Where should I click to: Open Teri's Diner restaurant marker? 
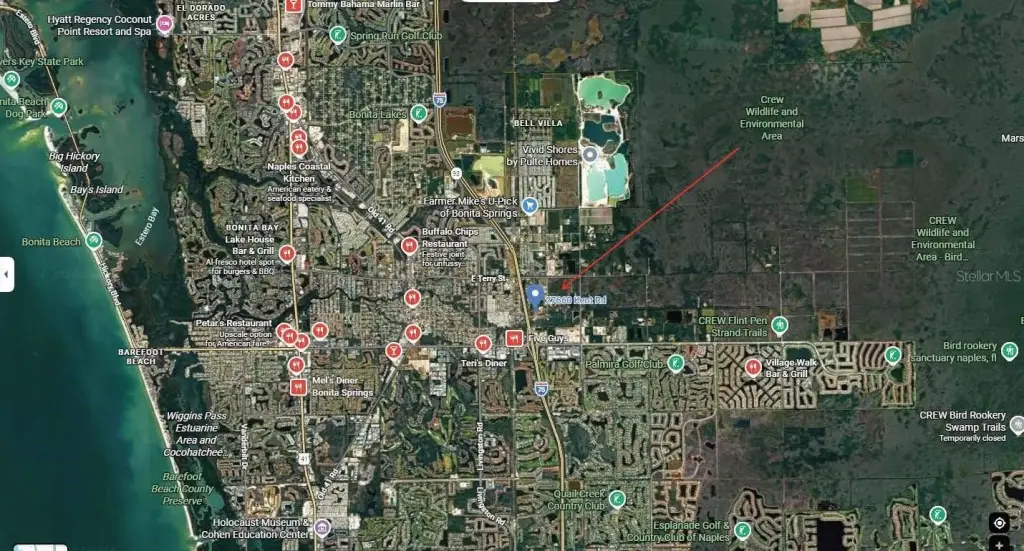tap(484, 342)
